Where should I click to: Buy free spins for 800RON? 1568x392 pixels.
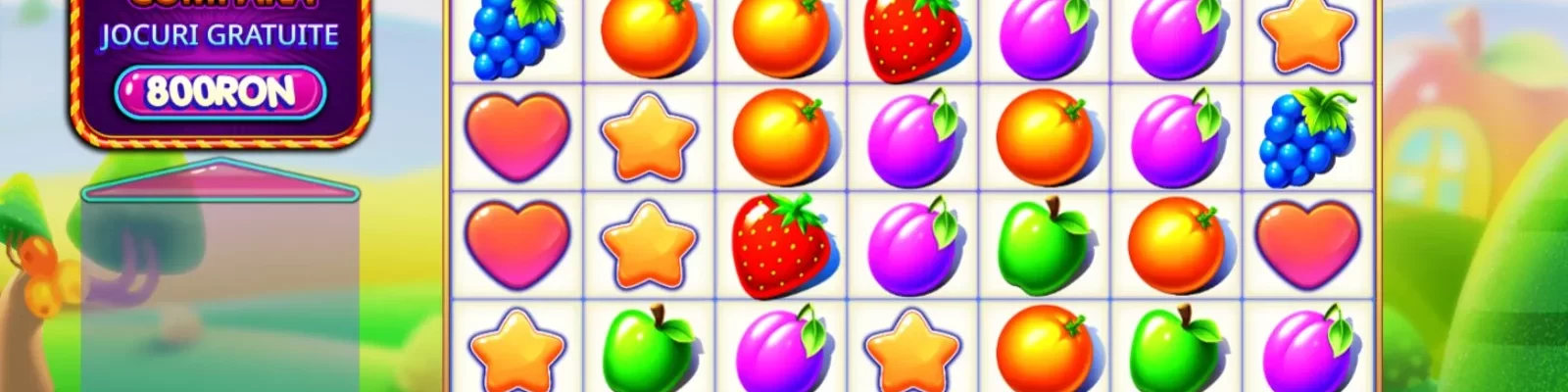click(220, 93)
